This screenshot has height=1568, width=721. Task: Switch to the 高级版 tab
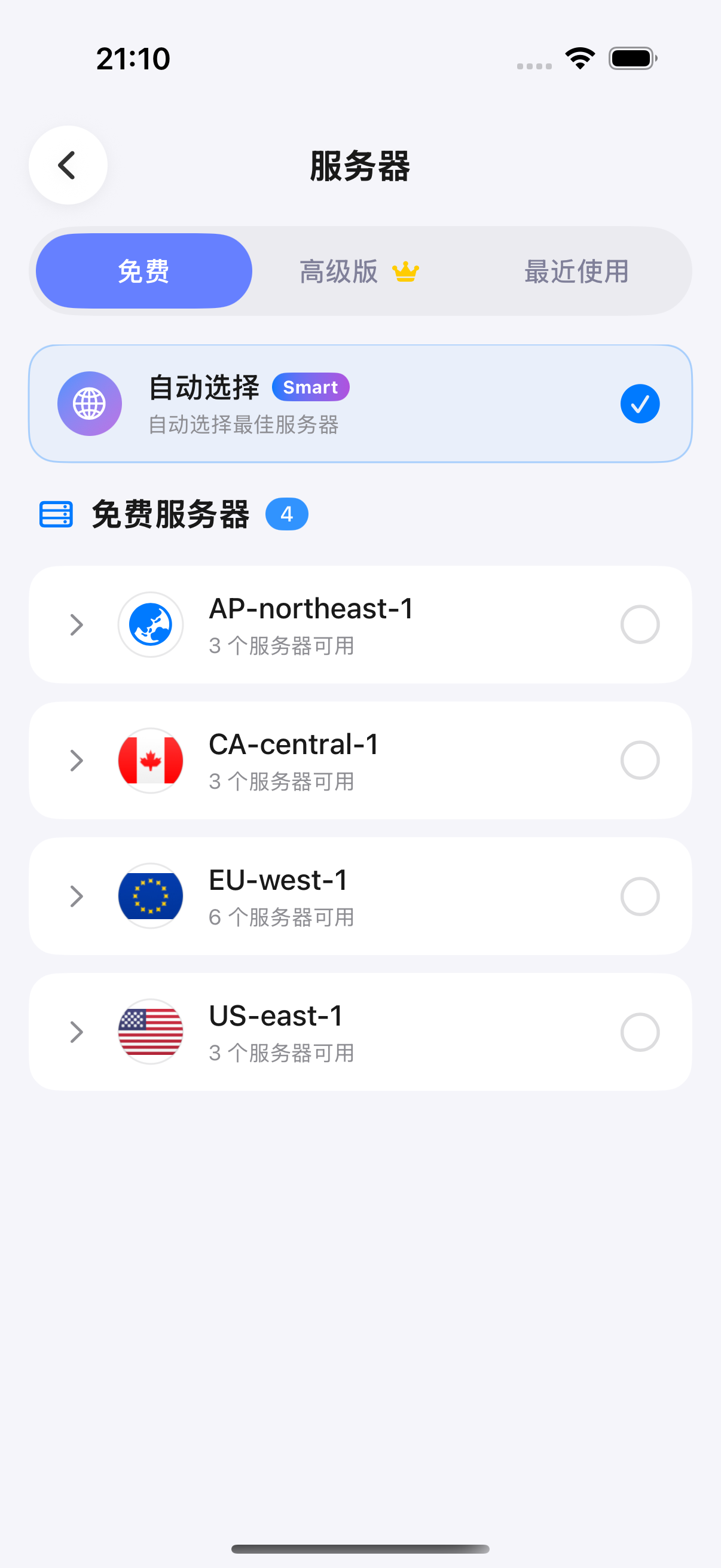(x=340, y=271)
